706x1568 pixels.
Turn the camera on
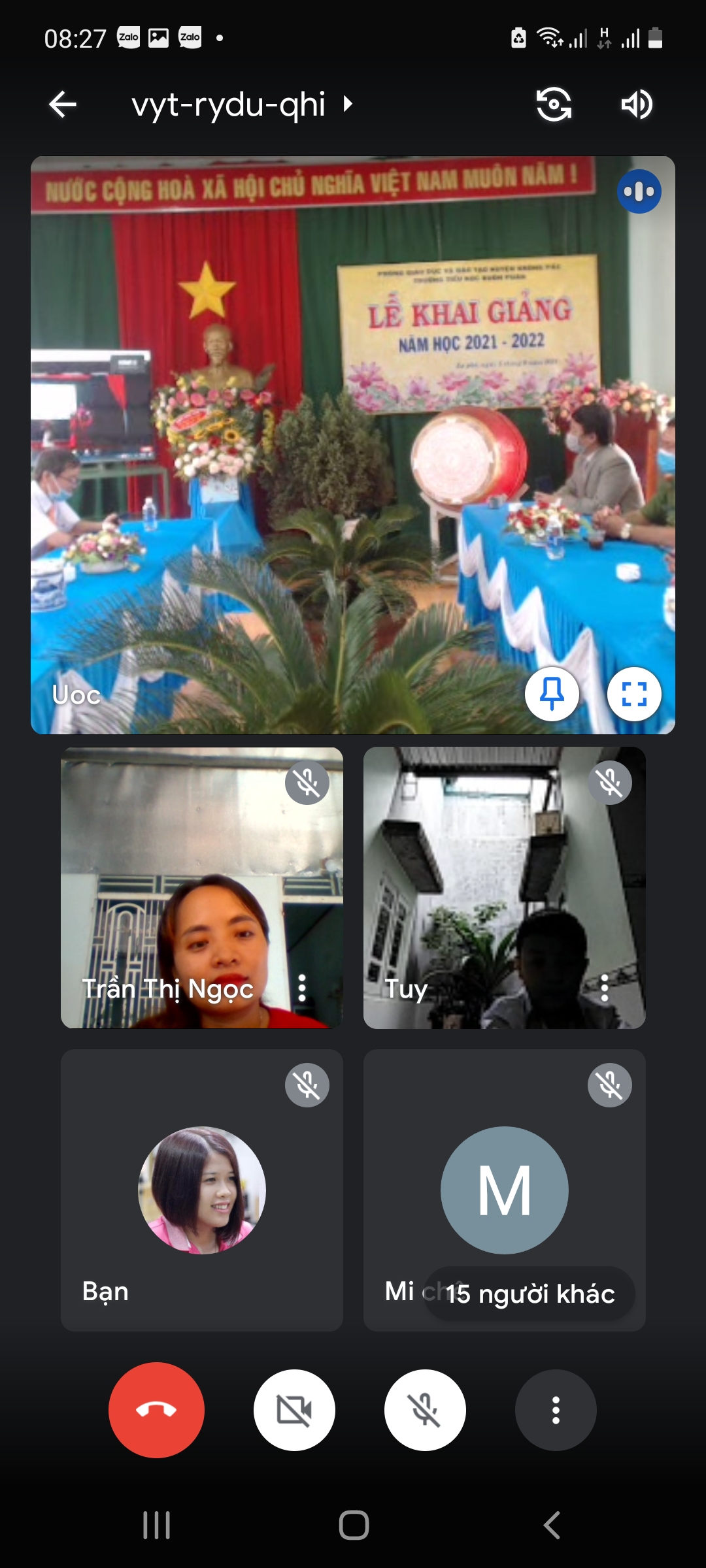(294, 1410)
